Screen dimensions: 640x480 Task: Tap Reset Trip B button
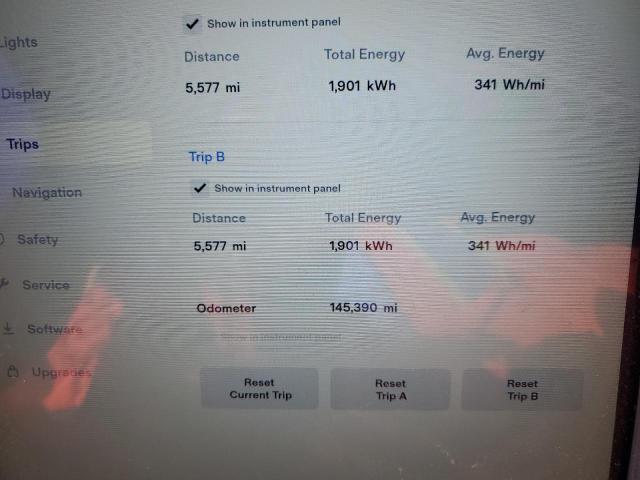coord(522,389)
